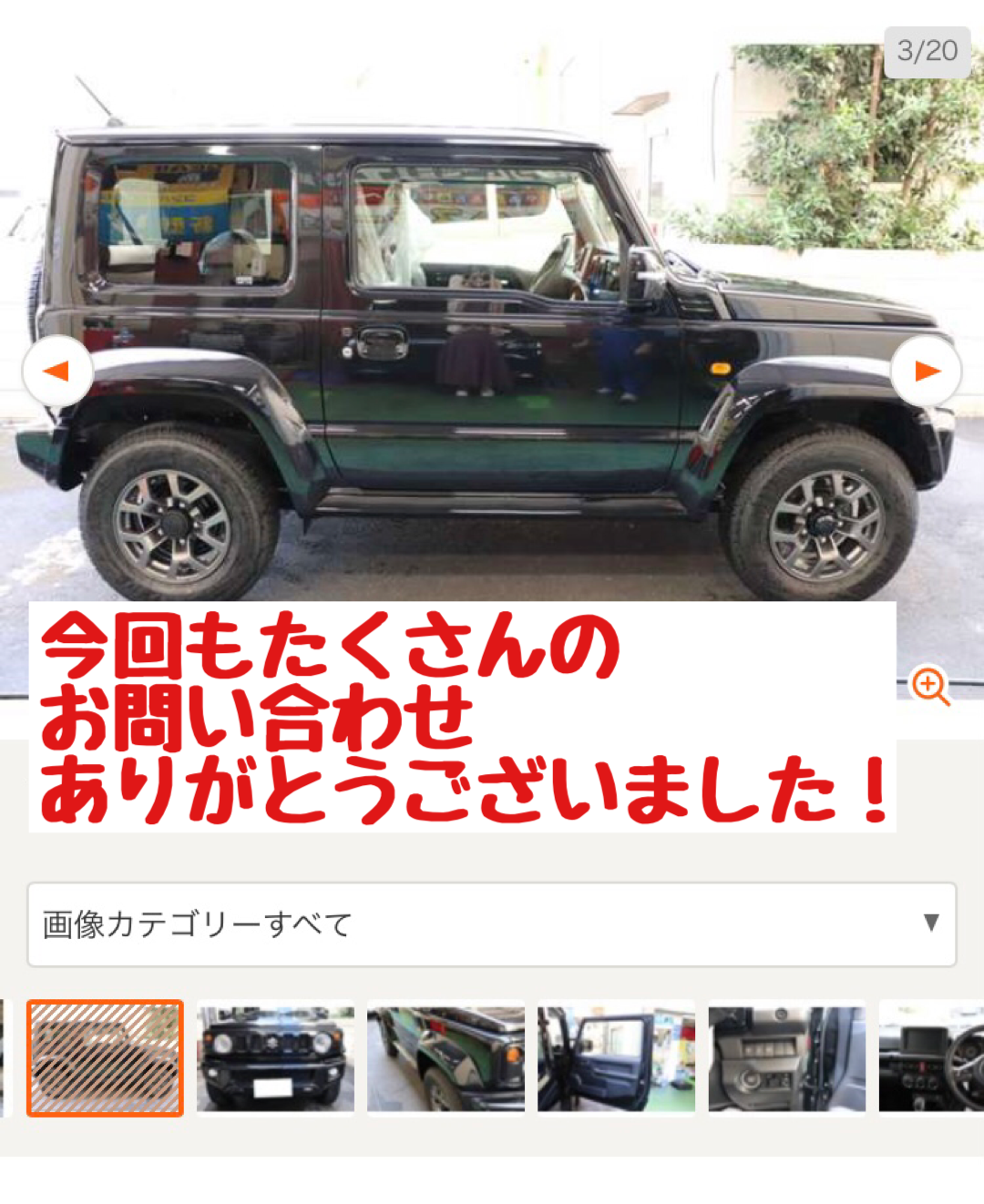Open the rear corner view thumbnail
984x1204 pixels.
tap(446, 1058)
